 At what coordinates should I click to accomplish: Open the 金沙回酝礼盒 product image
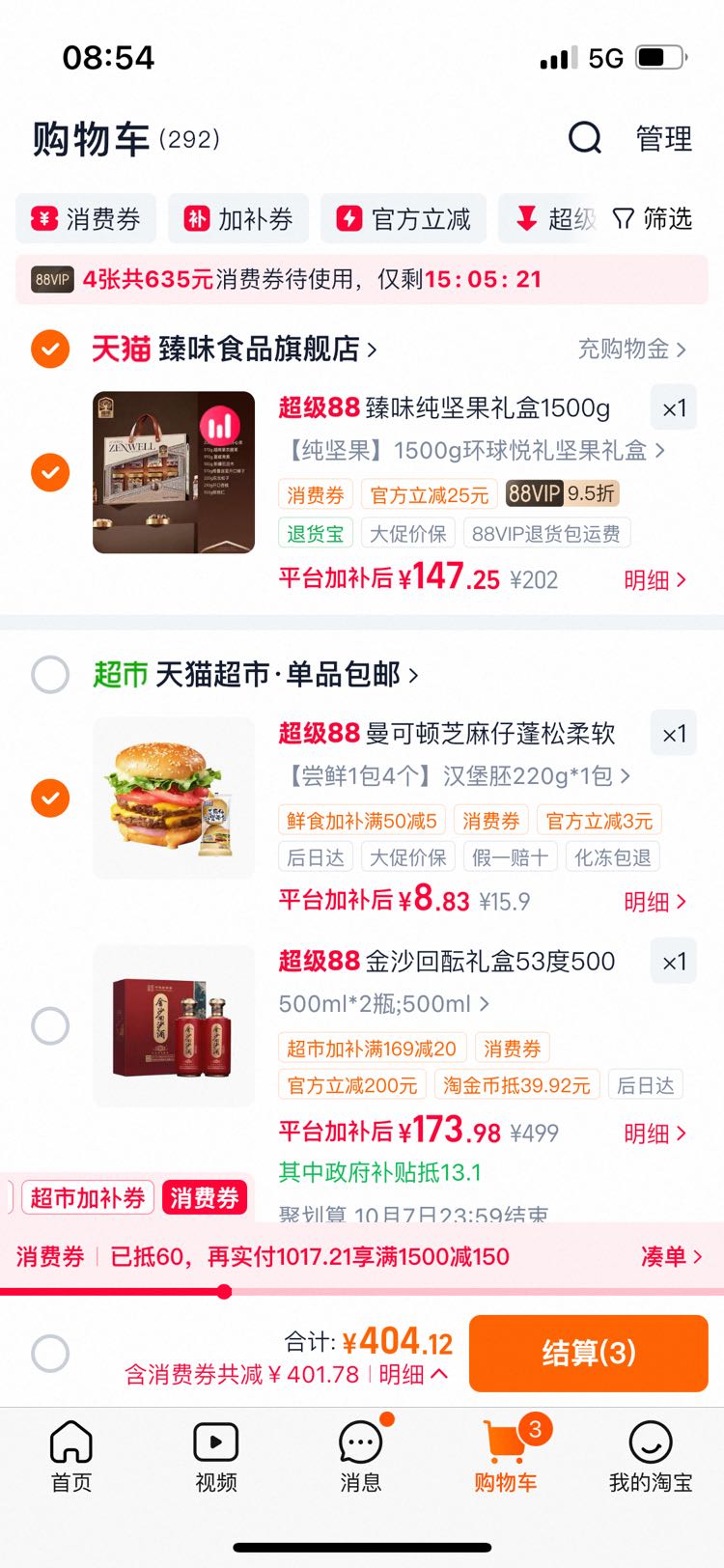(174, 1025)
